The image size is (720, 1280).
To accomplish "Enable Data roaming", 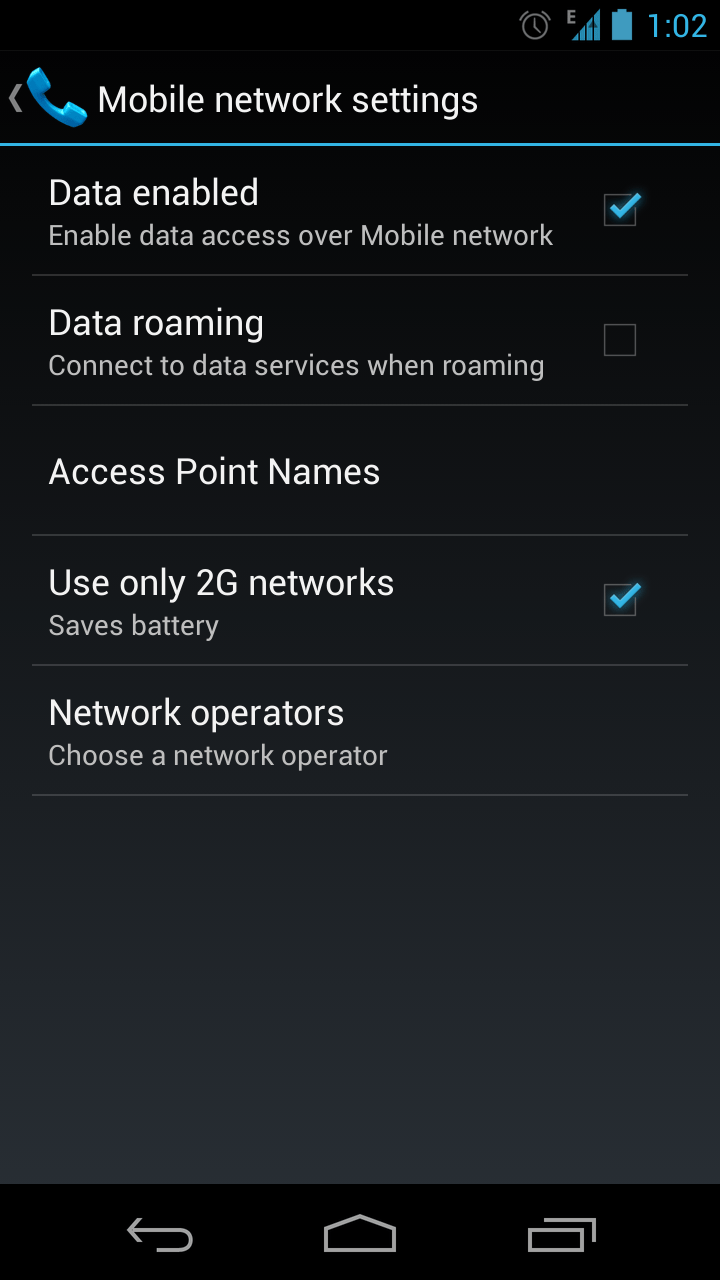I will [619, 340].
